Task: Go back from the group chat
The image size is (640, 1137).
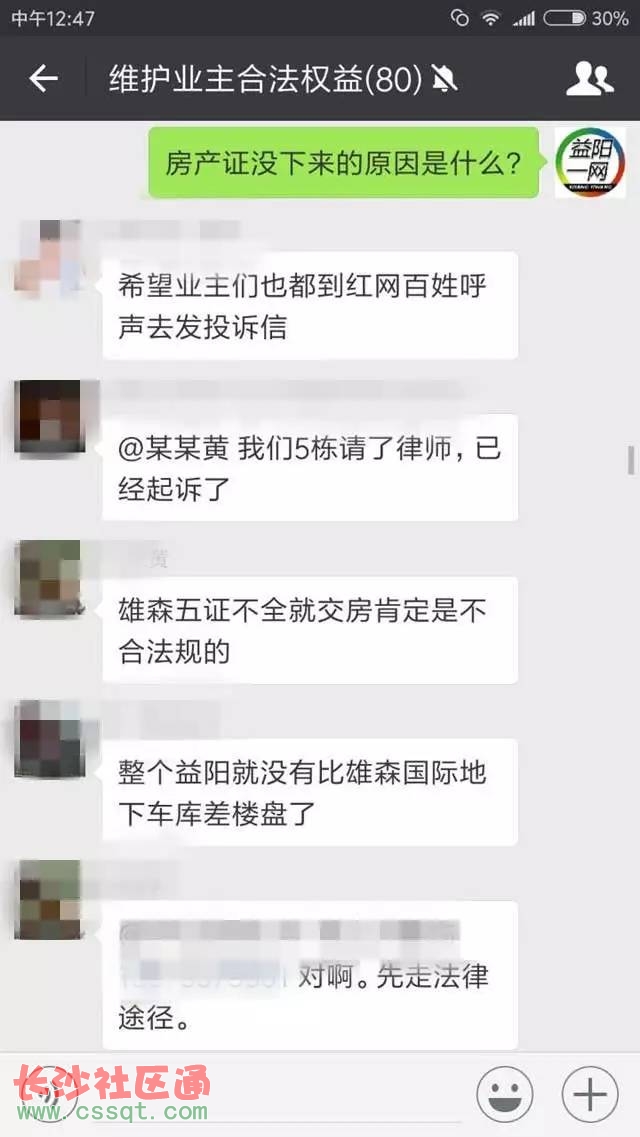Action: pos(43,79)
